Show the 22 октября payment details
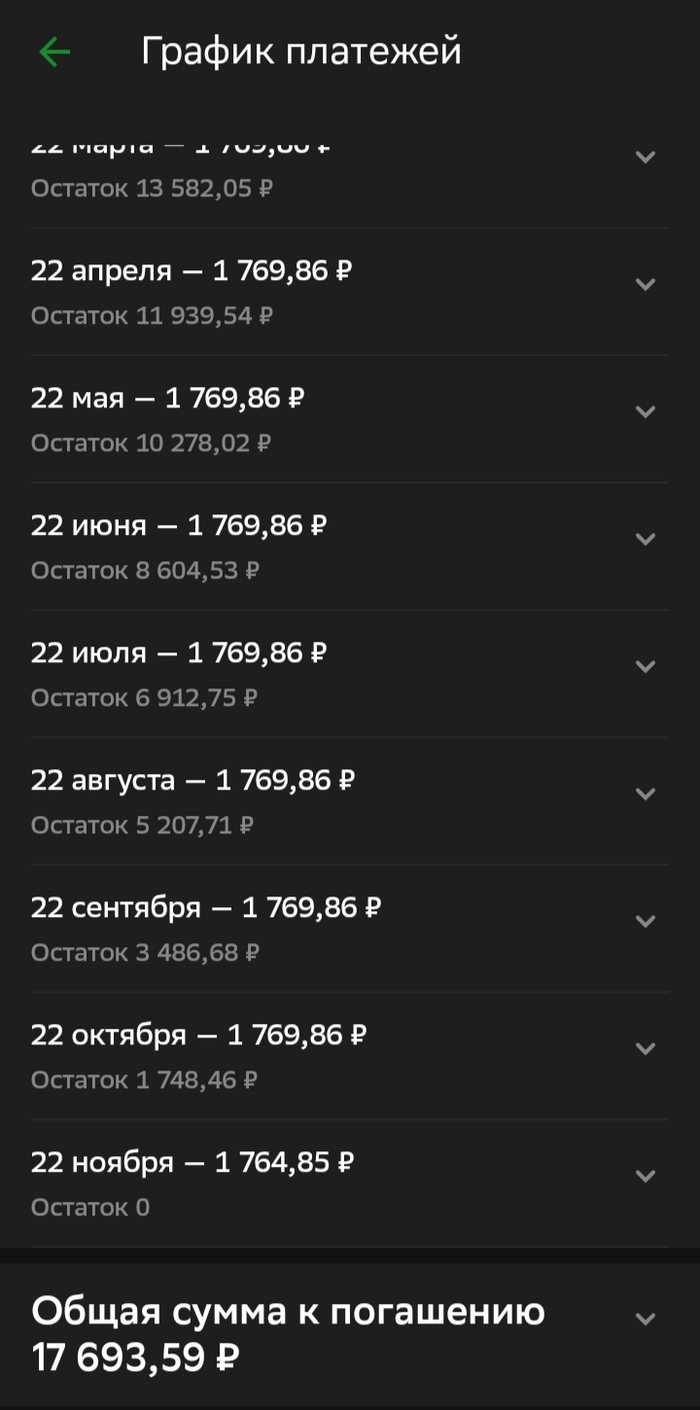Viewport: 700px width, 1410px height. (x=646, y=1049)
